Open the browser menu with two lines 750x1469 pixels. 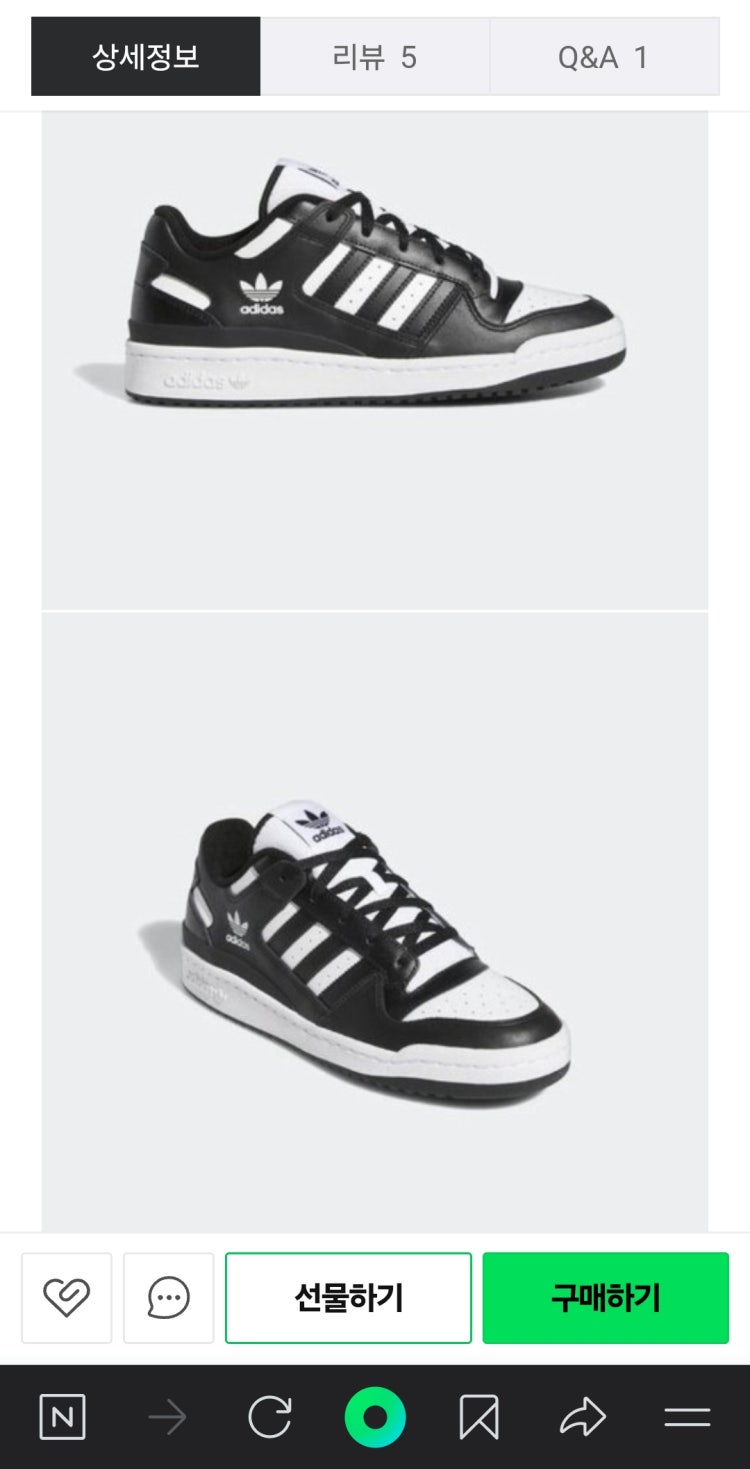coord(687,1417)
